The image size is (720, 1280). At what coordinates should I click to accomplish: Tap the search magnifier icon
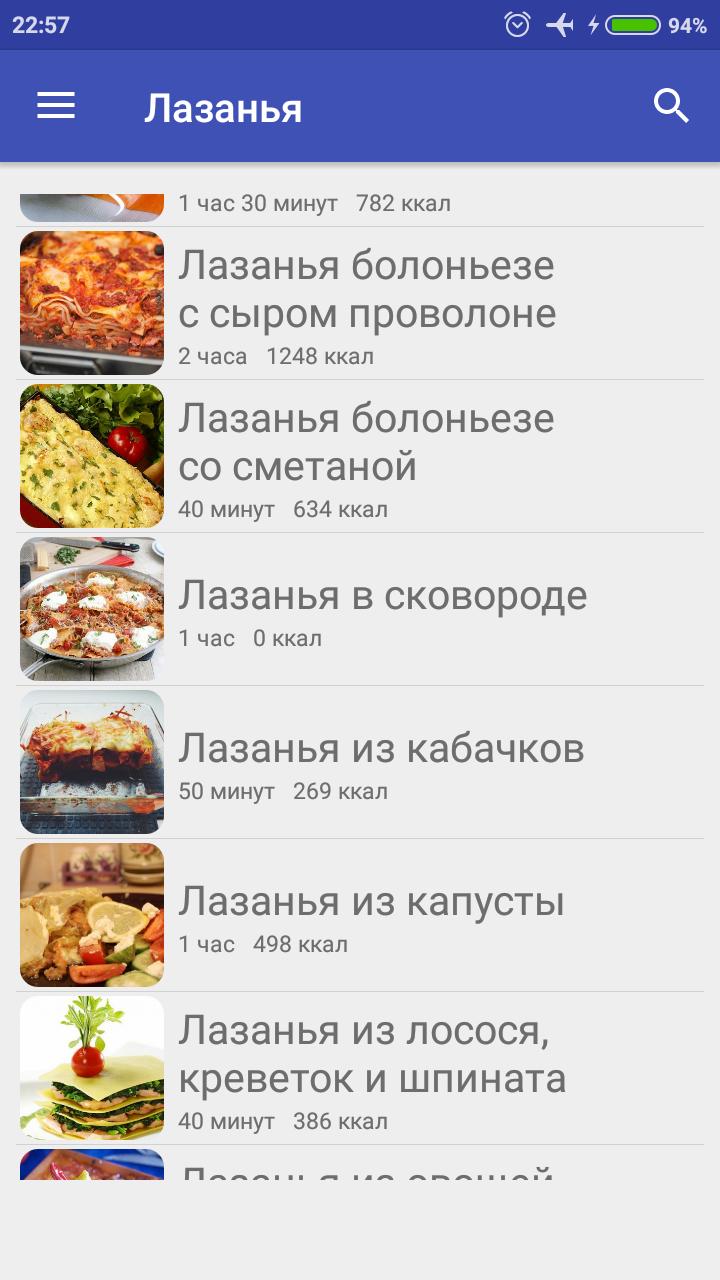tap(671, 106)
